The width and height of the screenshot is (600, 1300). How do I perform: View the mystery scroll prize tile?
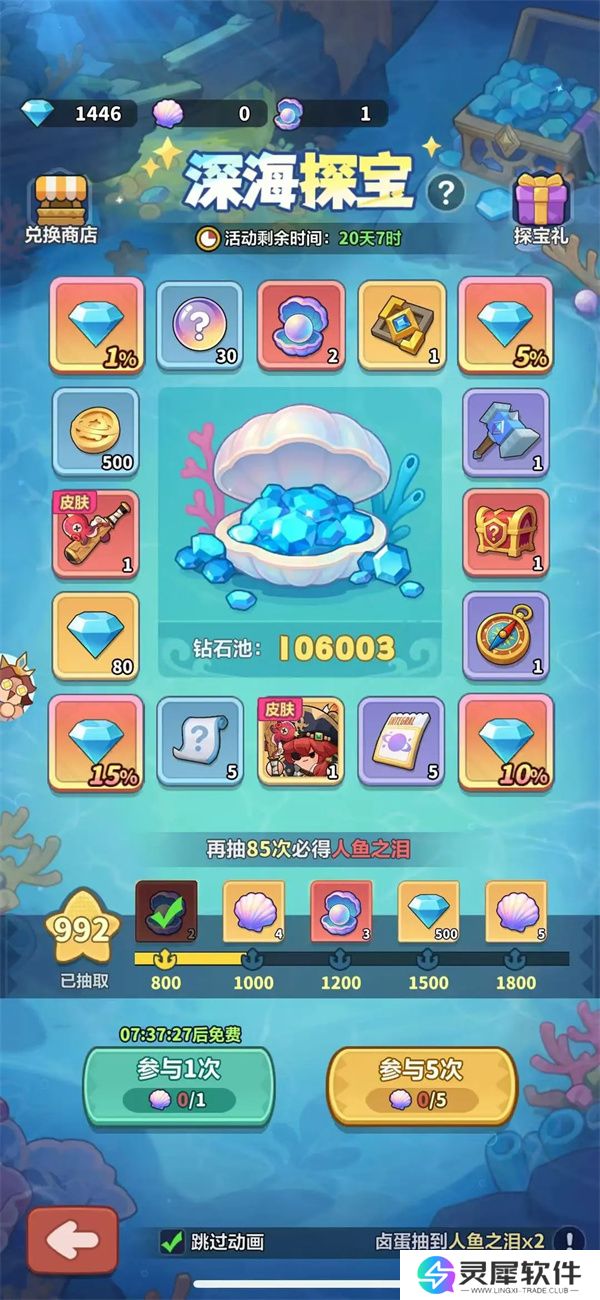click(x=199, y=740)
